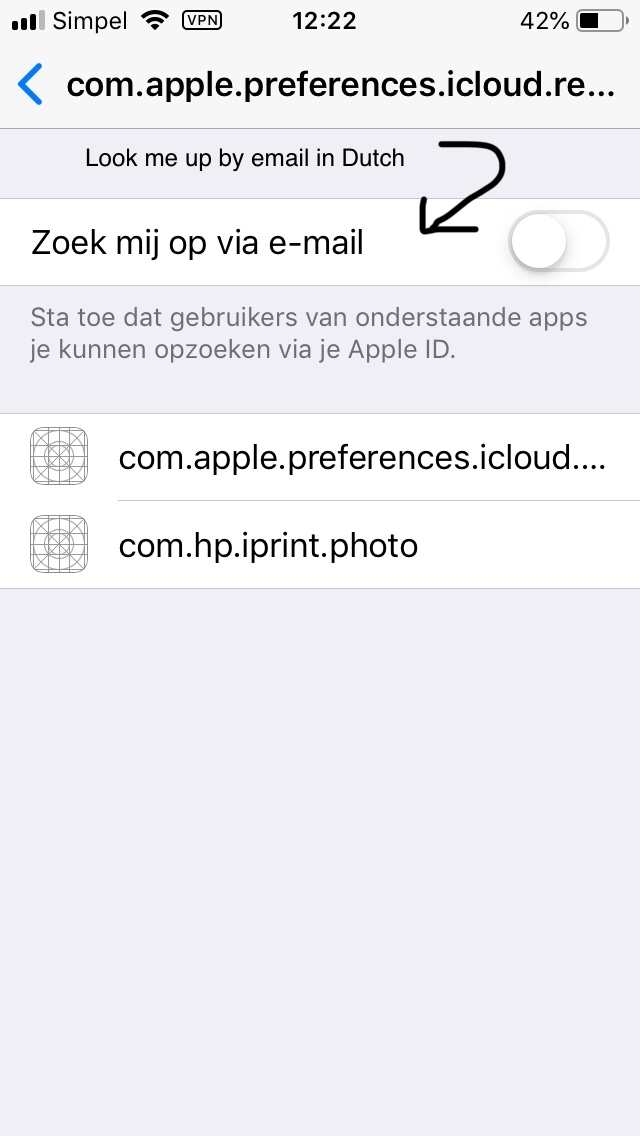Go back using the blue arrow

pos(31,84)
